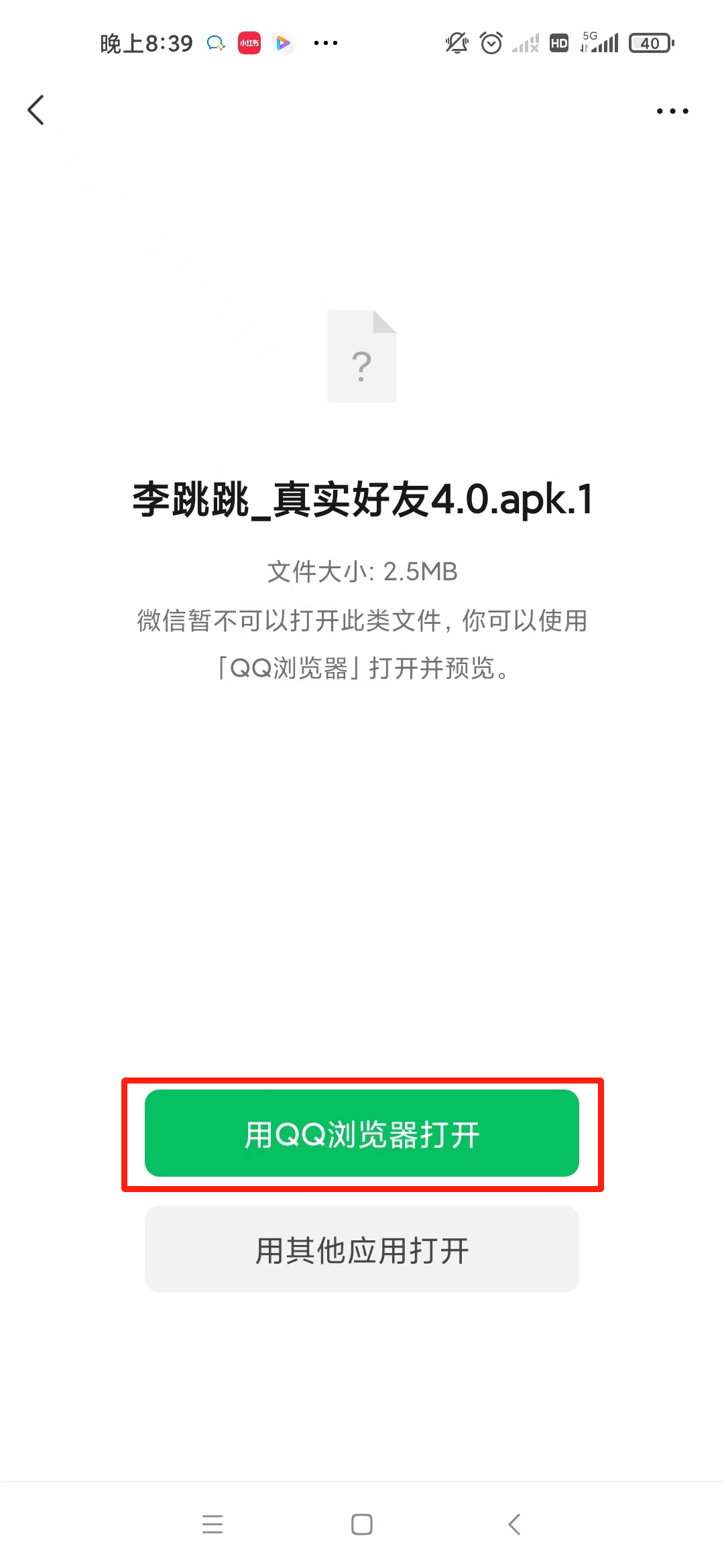Open recent apps from the navigation bar
The image size is (724, 1568).
[x=213, y=1524]
